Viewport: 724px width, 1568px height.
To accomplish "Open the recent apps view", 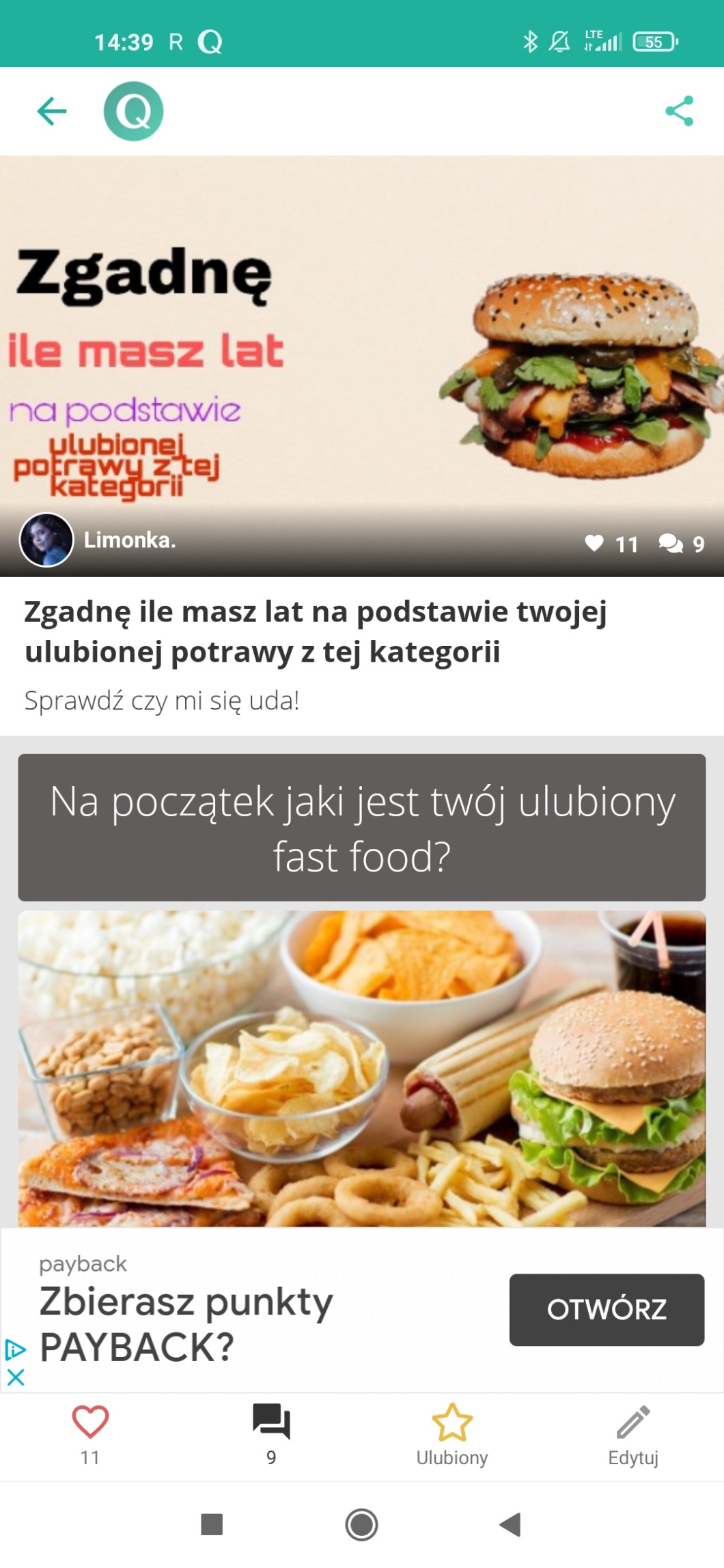I will tap(212, 1524).
